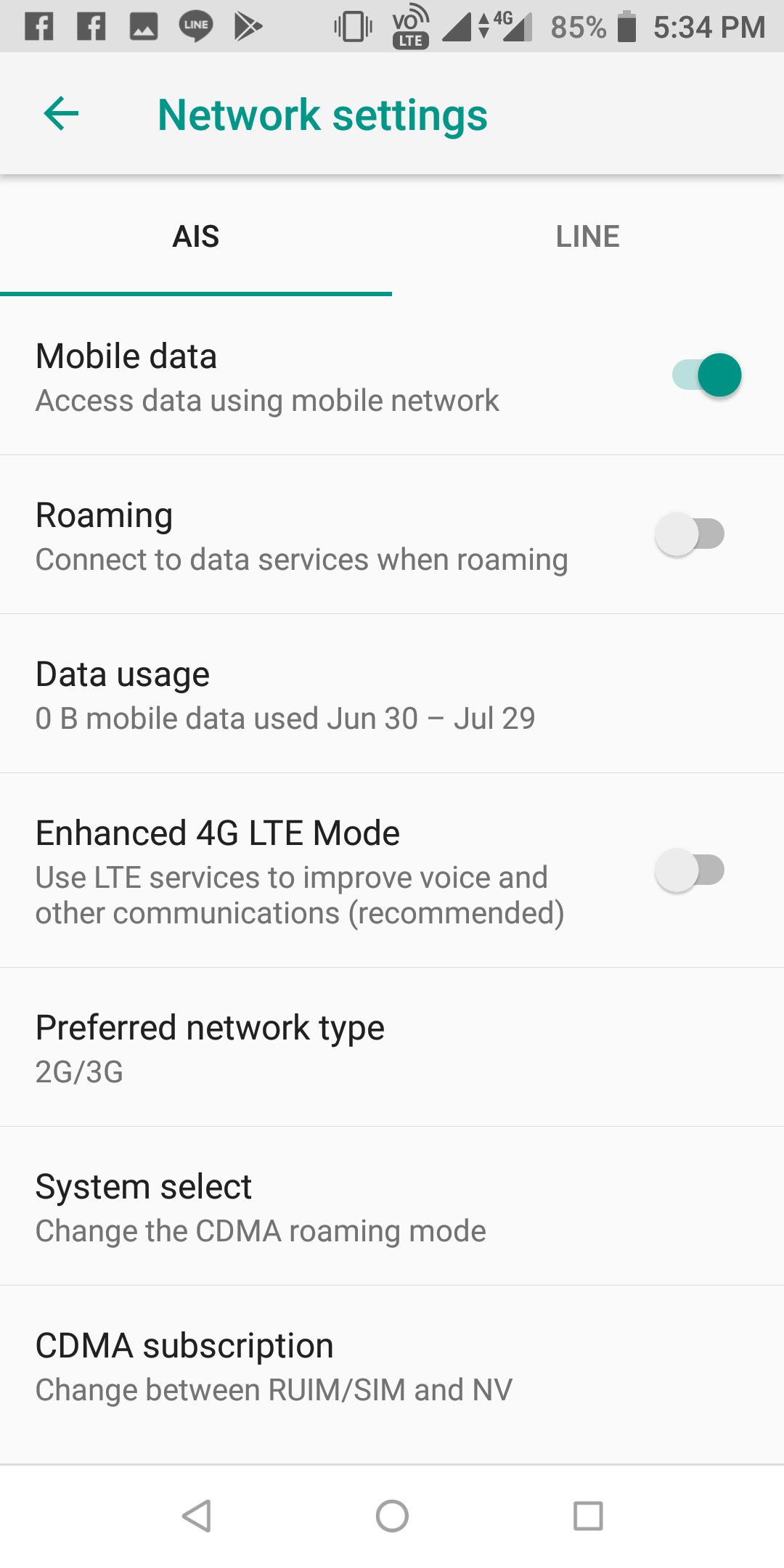This screenshot has height=1568, width=784.
Task: Open System select option
Action: 392,1206
